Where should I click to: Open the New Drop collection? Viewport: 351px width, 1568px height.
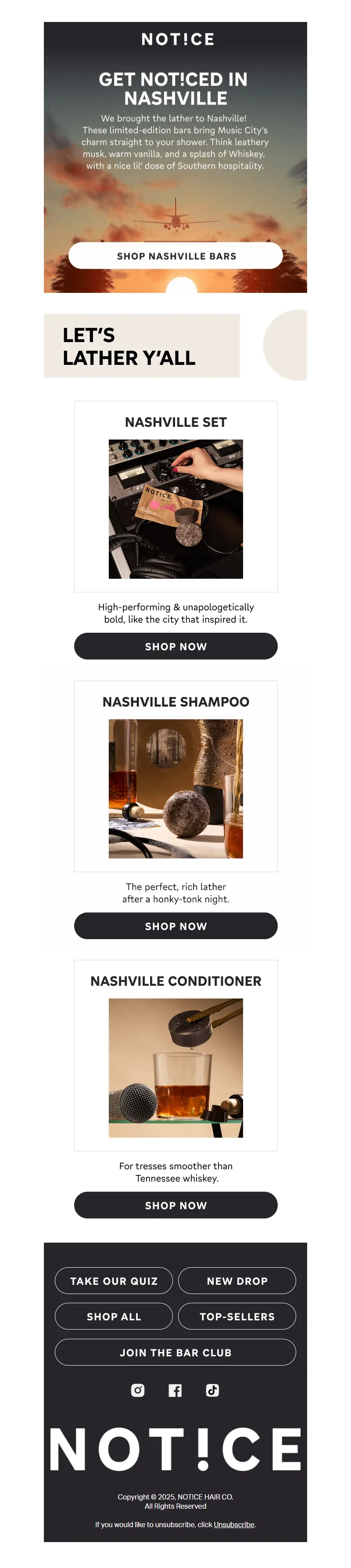click(236, 1281)
